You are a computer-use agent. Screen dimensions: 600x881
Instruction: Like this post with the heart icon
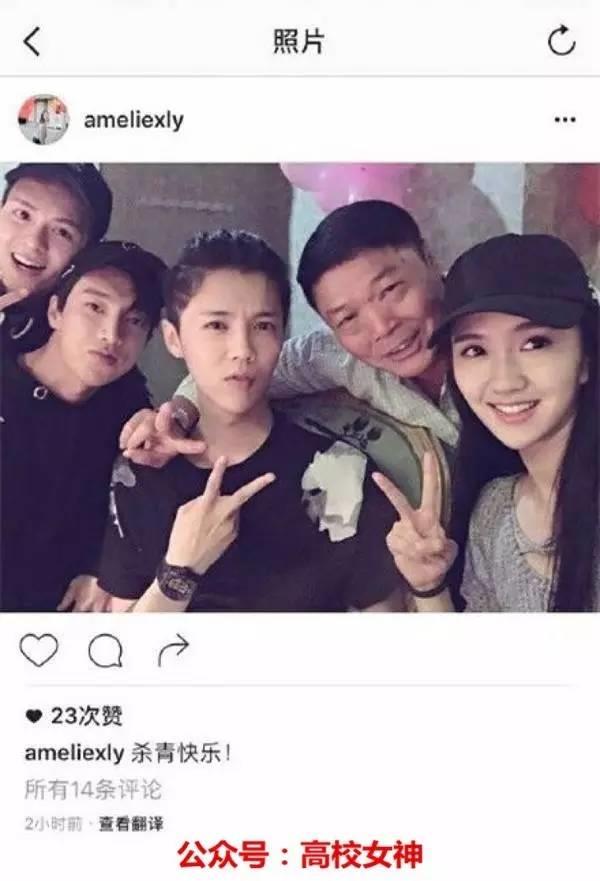pyautogui.click(x=39, y=651)
